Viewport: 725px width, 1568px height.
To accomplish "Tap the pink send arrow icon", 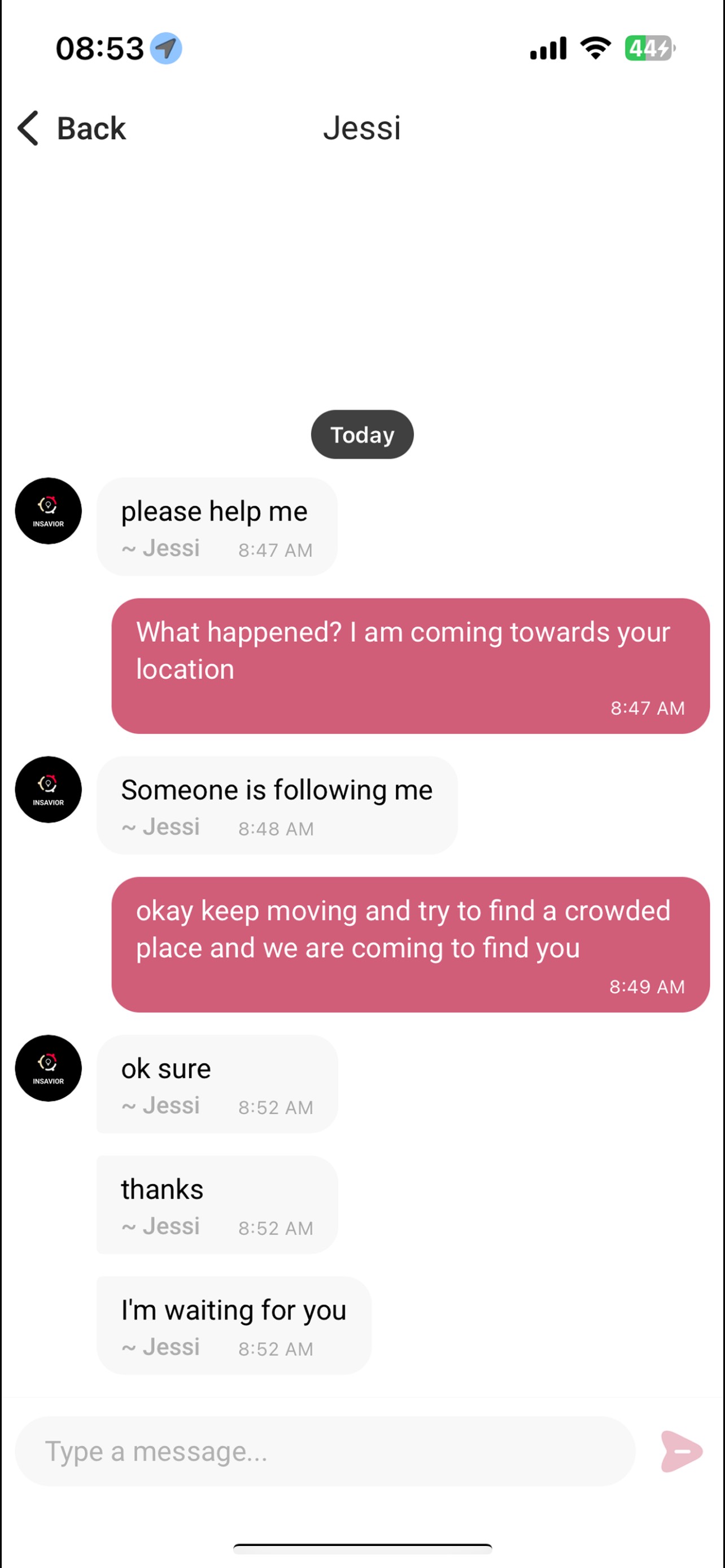I will pyautogui.click(x=680, y=1451).
